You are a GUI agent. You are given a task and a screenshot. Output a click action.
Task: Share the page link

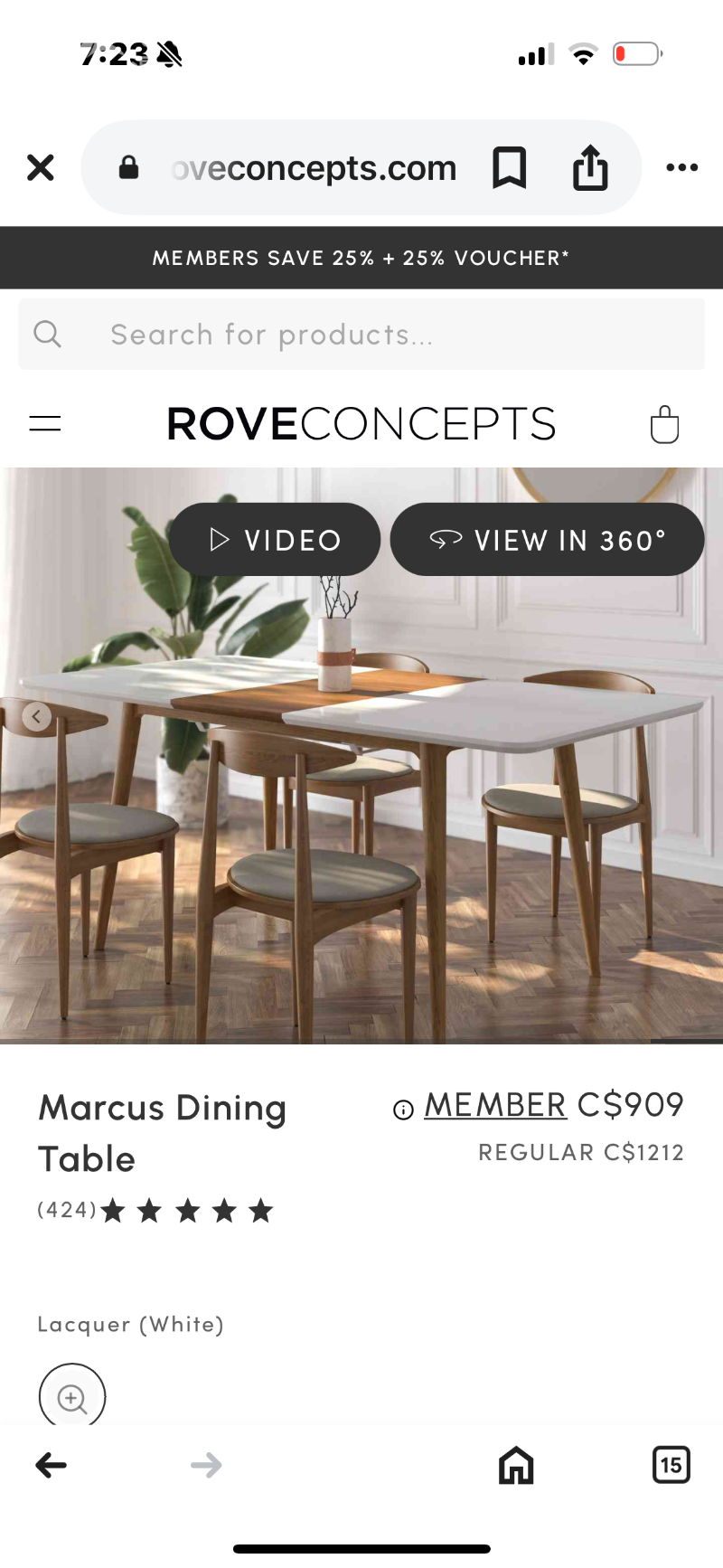click(x=590, y=167)
